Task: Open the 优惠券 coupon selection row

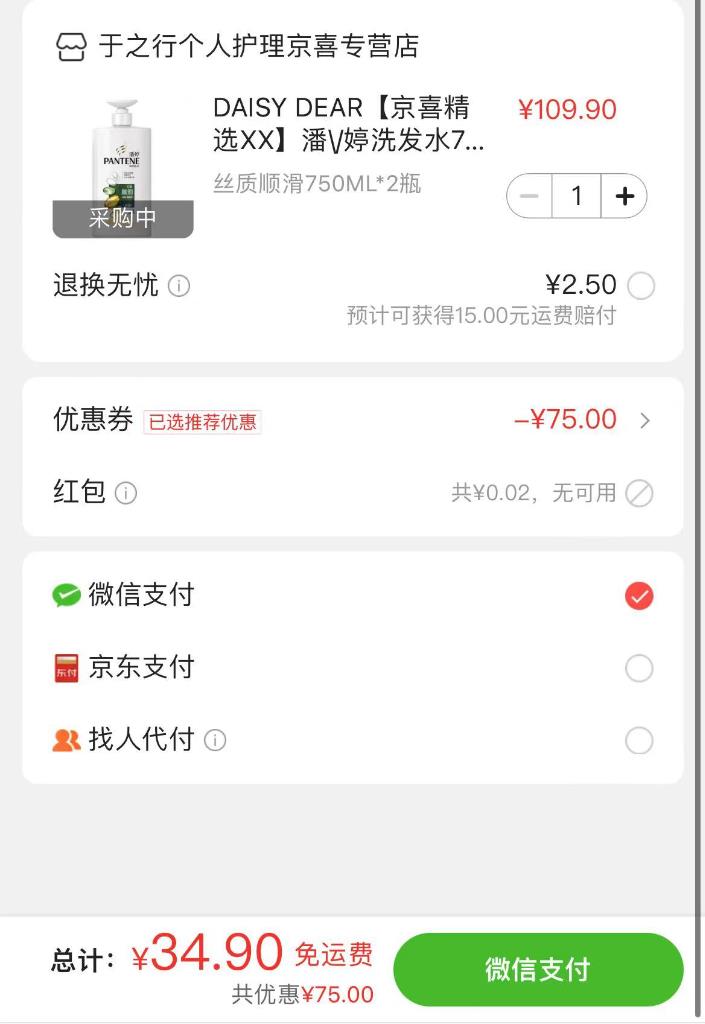Action: coord(352,420)
